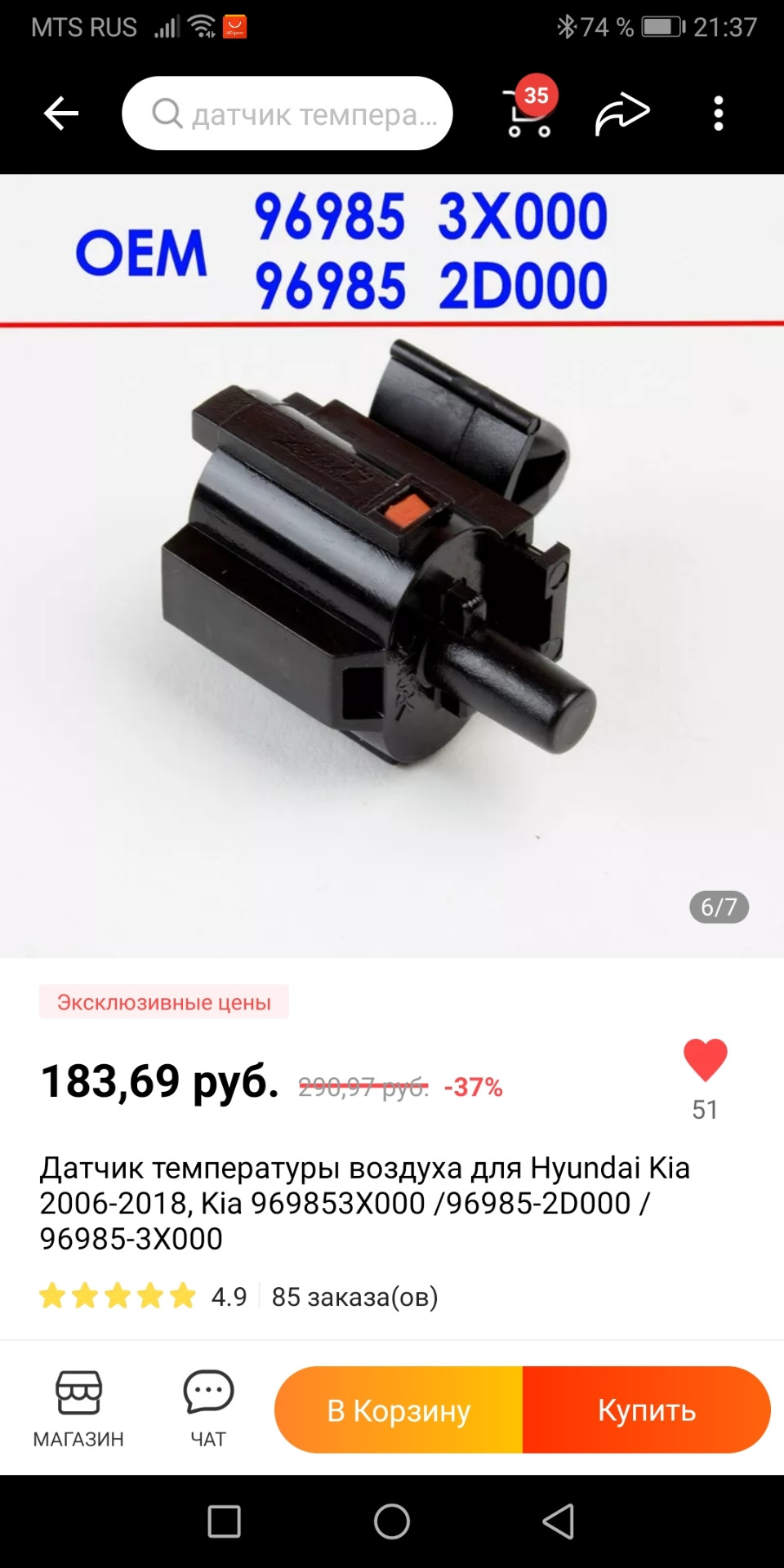Open the shopping cart with 35 items
784x1568 pixels.
tap(529, 114)
